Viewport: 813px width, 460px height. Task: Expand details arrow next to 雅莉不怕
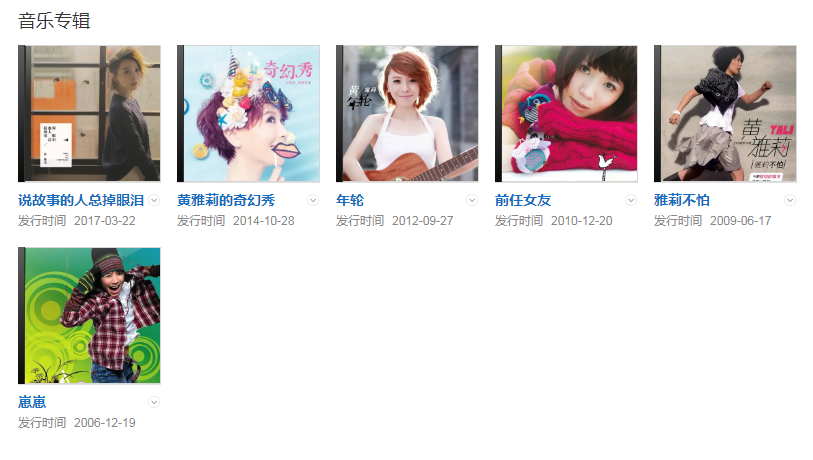pyautogui.click(x=790, y=200)
